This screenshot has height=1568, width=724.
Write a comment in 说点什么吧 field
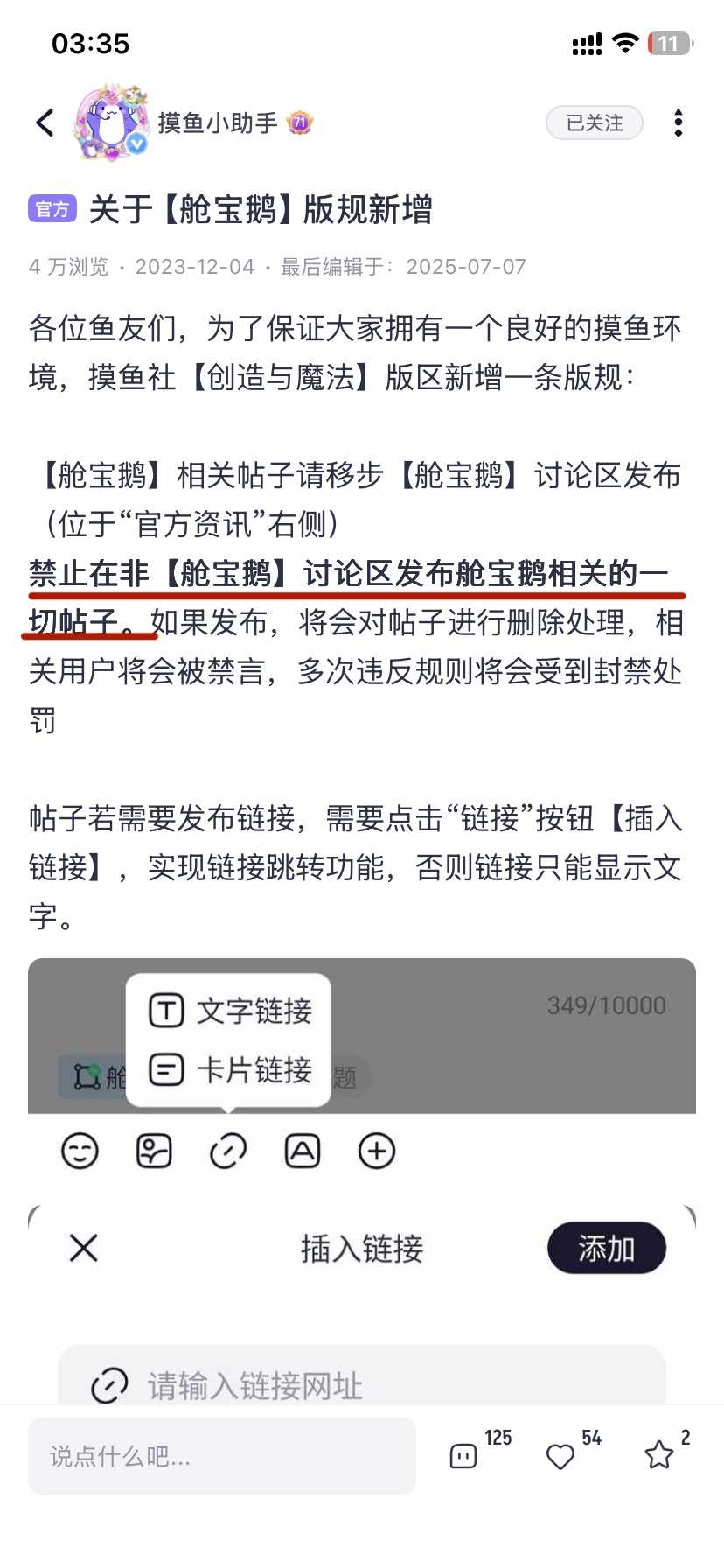[x=221, y=1456]
